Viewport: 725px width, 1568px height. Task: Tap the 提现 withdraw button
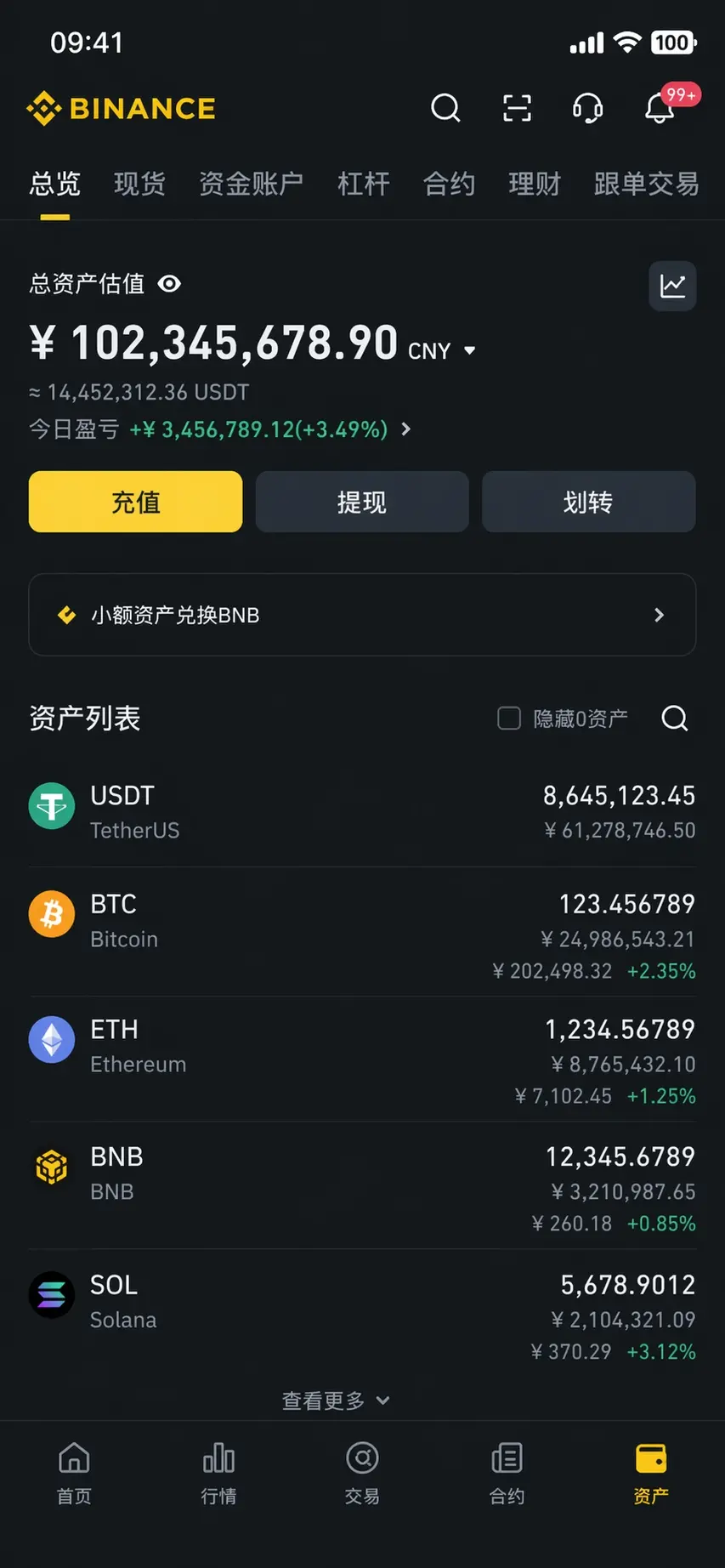[362, 502]
